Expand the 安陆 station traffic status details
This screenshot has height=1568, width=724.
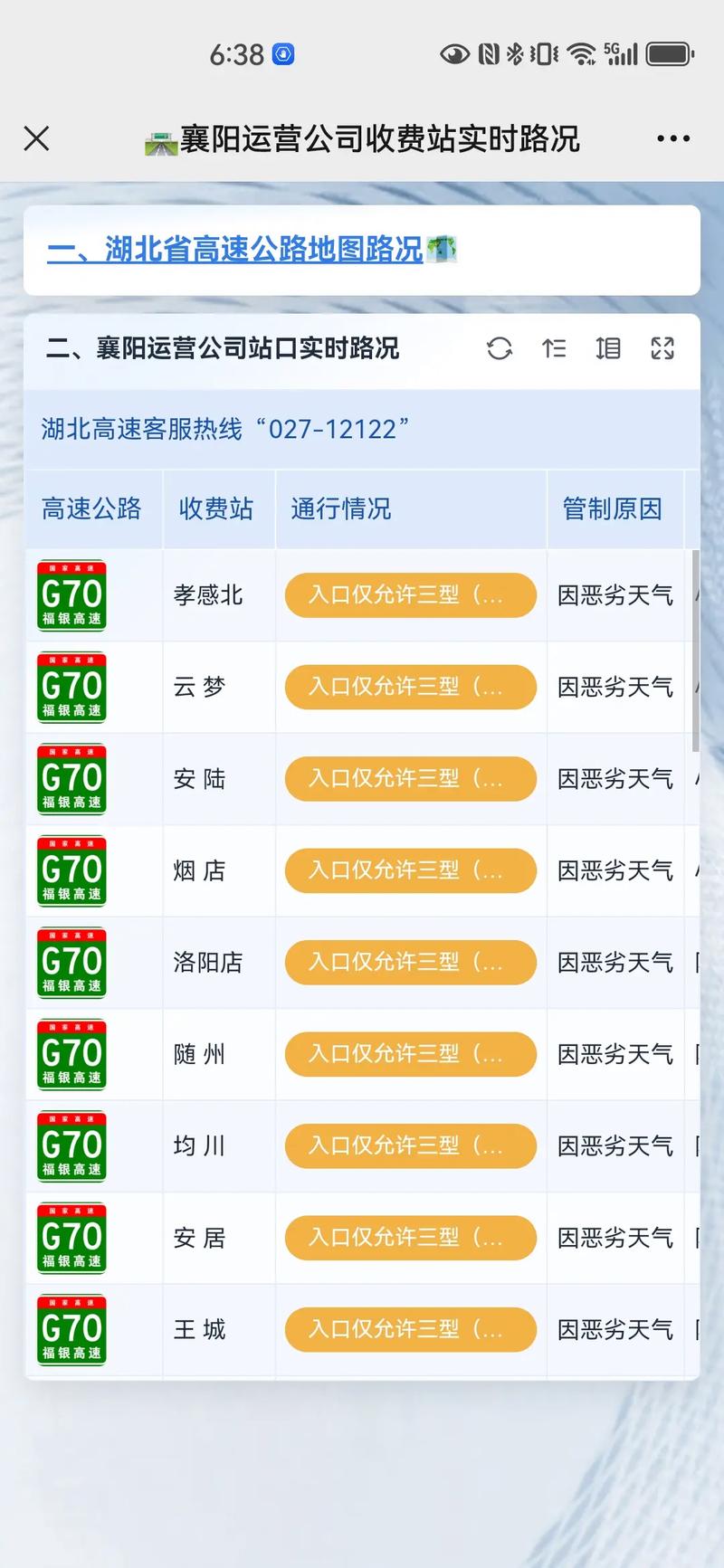(410, 779)
